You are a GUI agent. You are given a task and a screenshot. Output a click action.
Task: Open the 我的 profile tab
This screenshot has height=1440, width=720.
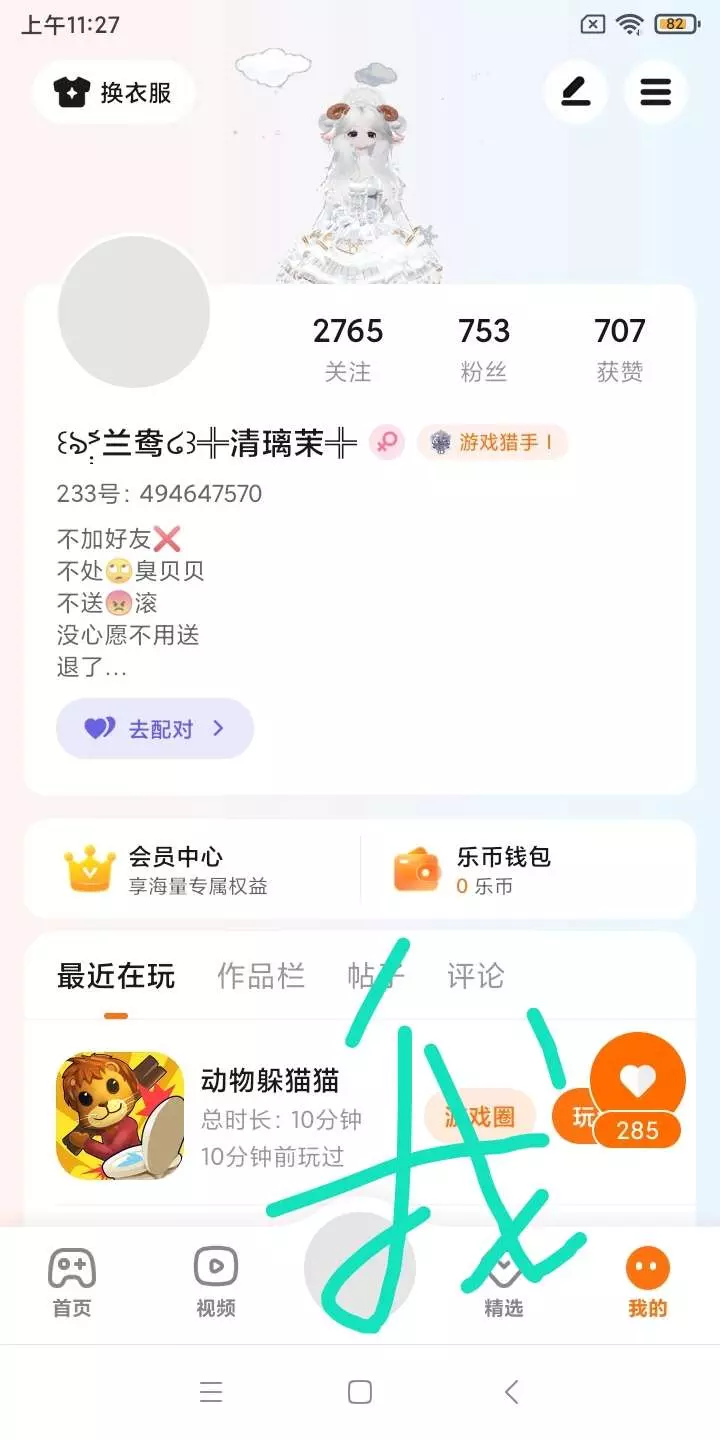pos(648,1283)
